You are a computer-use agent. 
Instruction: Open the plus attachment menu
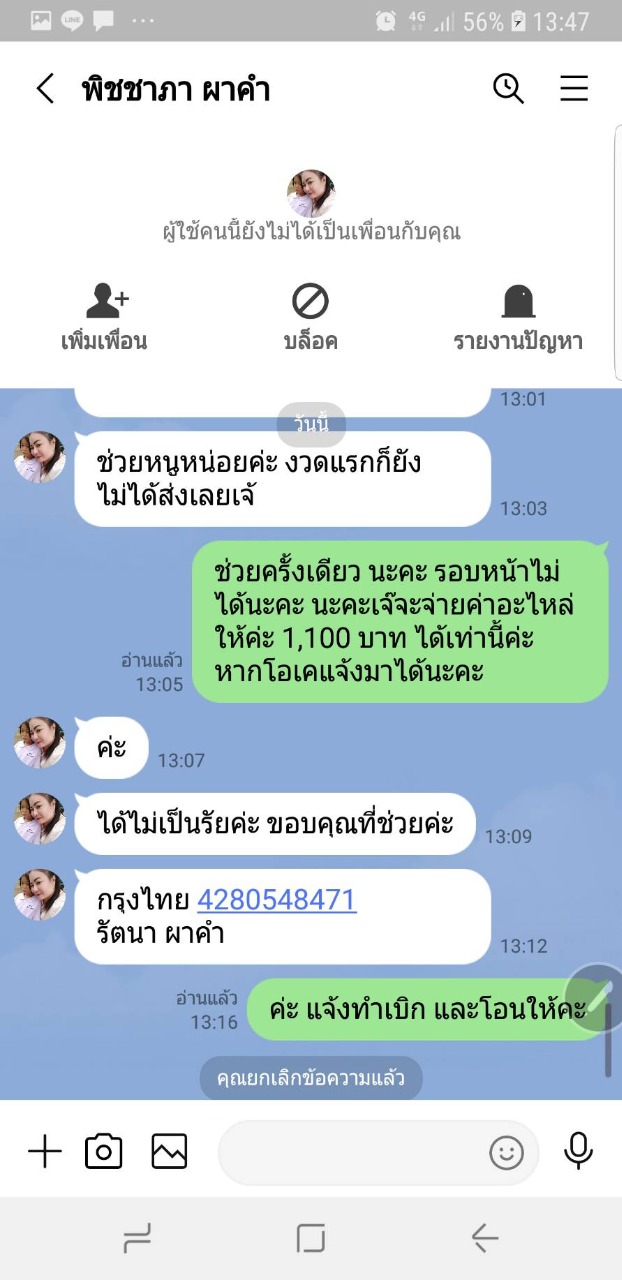point(44,1152)
